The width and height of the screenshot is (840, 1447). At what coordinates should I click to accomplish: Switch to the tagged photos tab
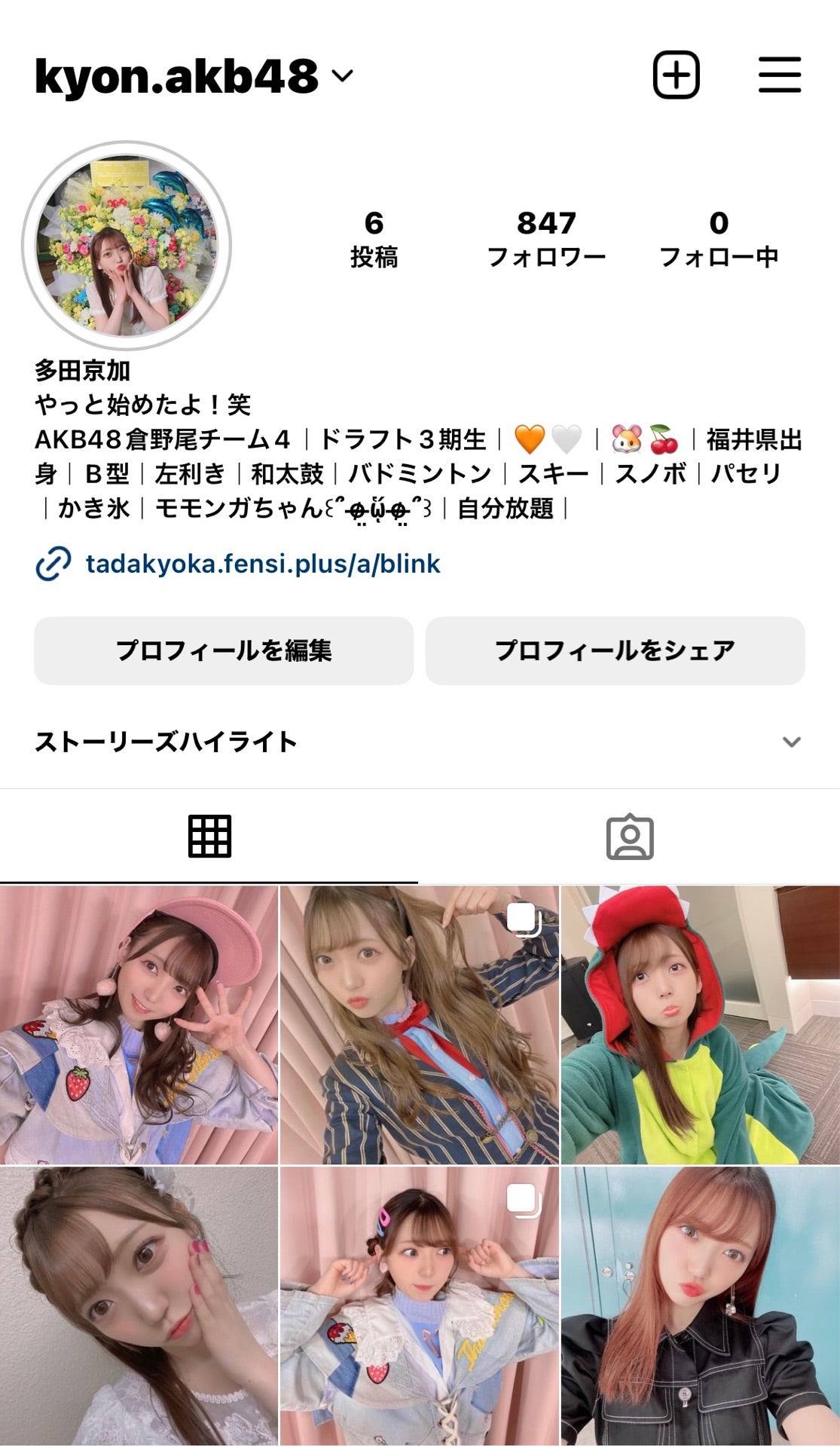pos(630,837)
